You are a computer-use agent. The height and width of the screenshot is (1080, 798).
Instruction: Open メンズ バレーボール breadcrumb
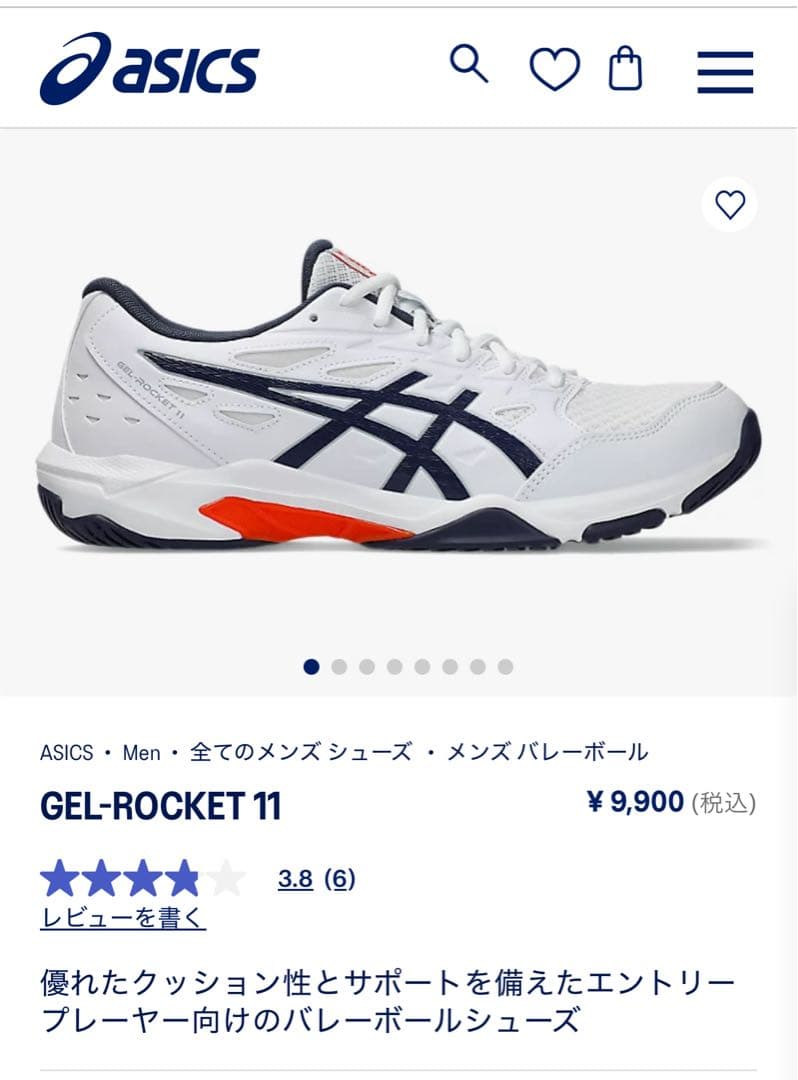[x=547, y=752]
